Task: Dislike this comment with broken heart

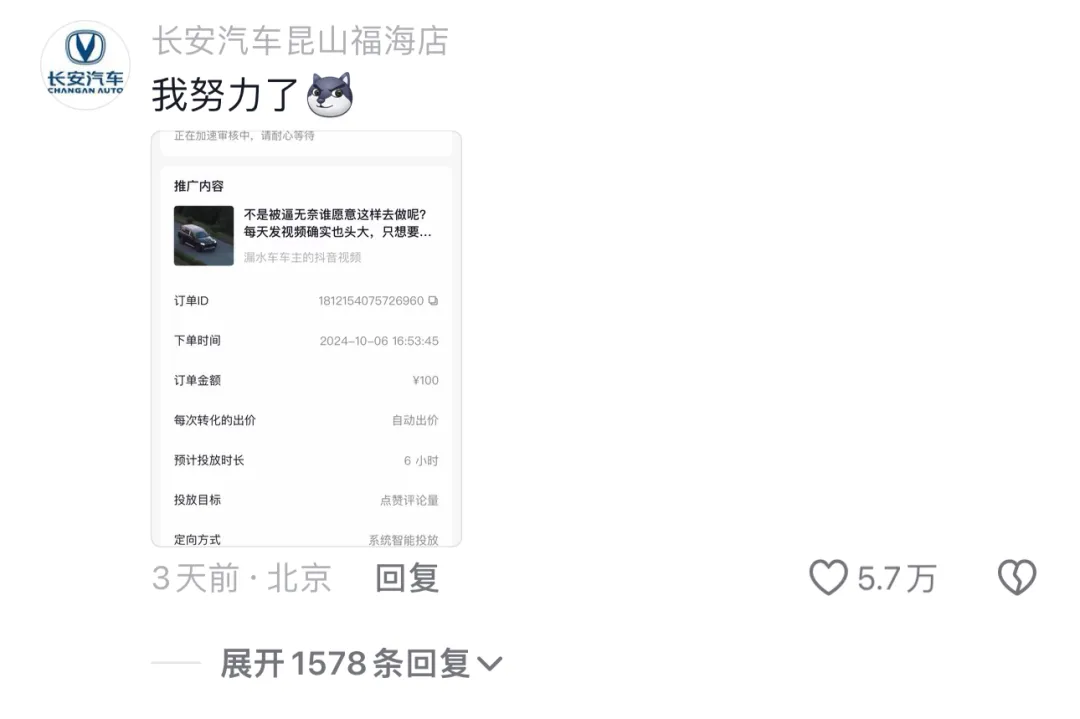Action: (1017, 578)
